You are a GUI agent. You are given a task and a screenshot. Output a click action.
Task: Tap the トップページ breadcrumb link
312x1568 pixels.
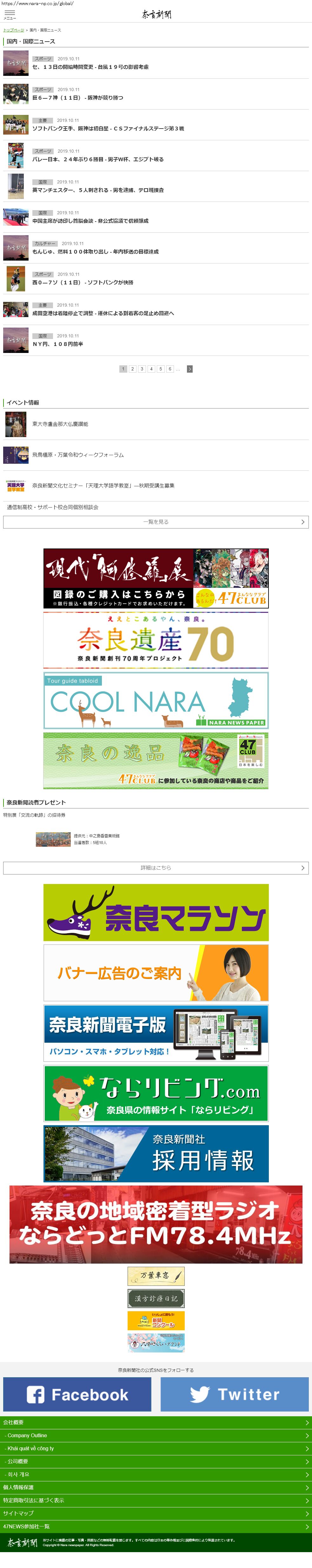click(x=13, y=30)
